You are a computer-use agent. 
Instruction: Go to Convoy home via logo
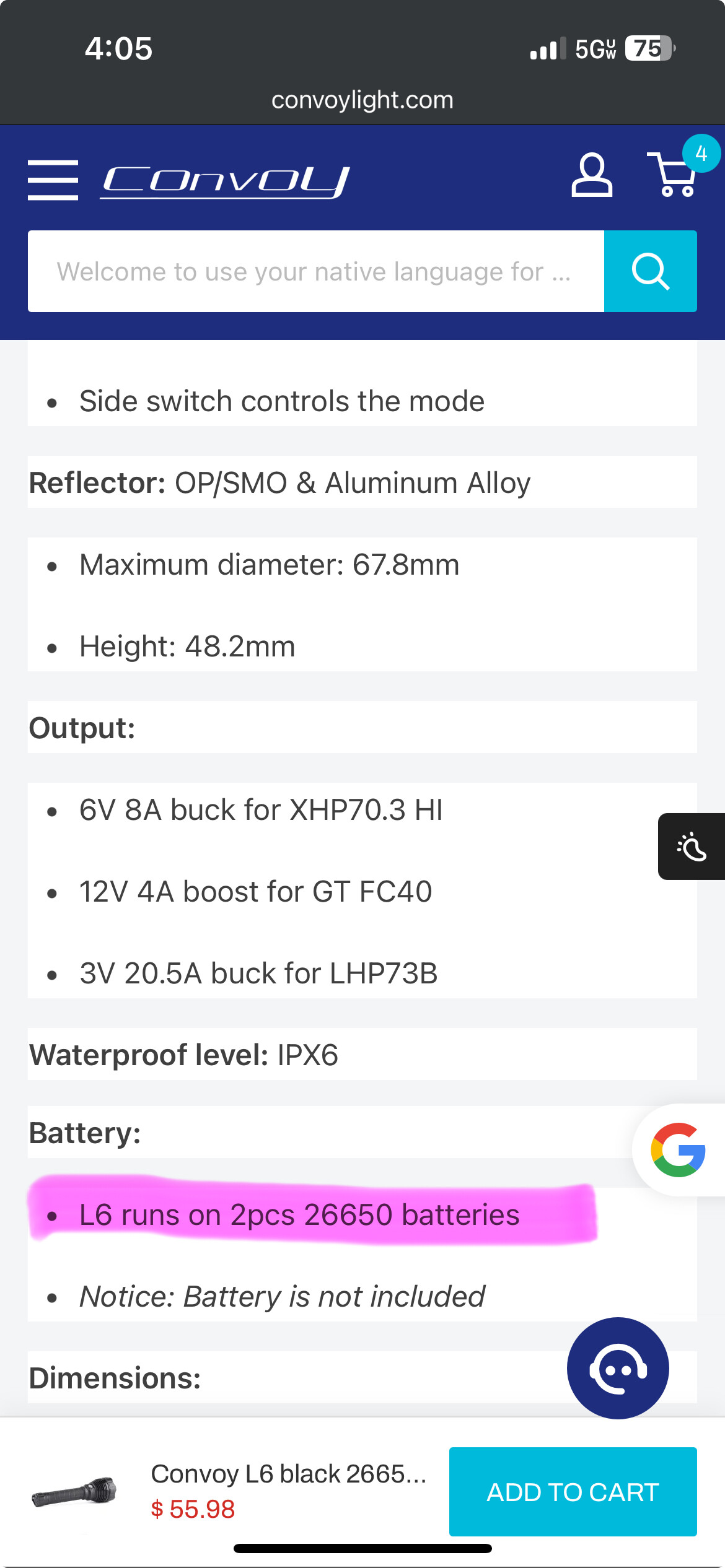click(x=226, y=182)
